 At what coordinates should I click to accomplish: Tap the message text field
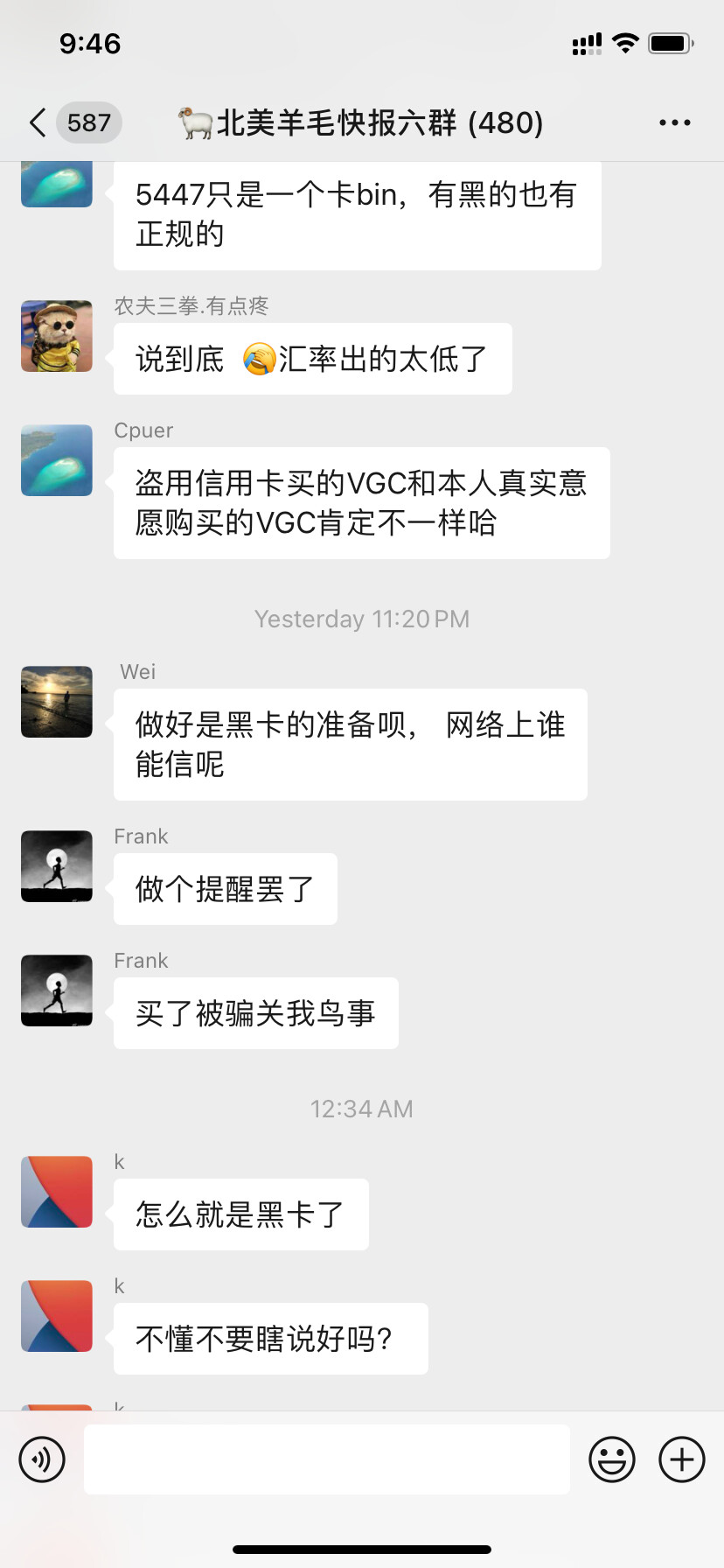coord(326,1459)
